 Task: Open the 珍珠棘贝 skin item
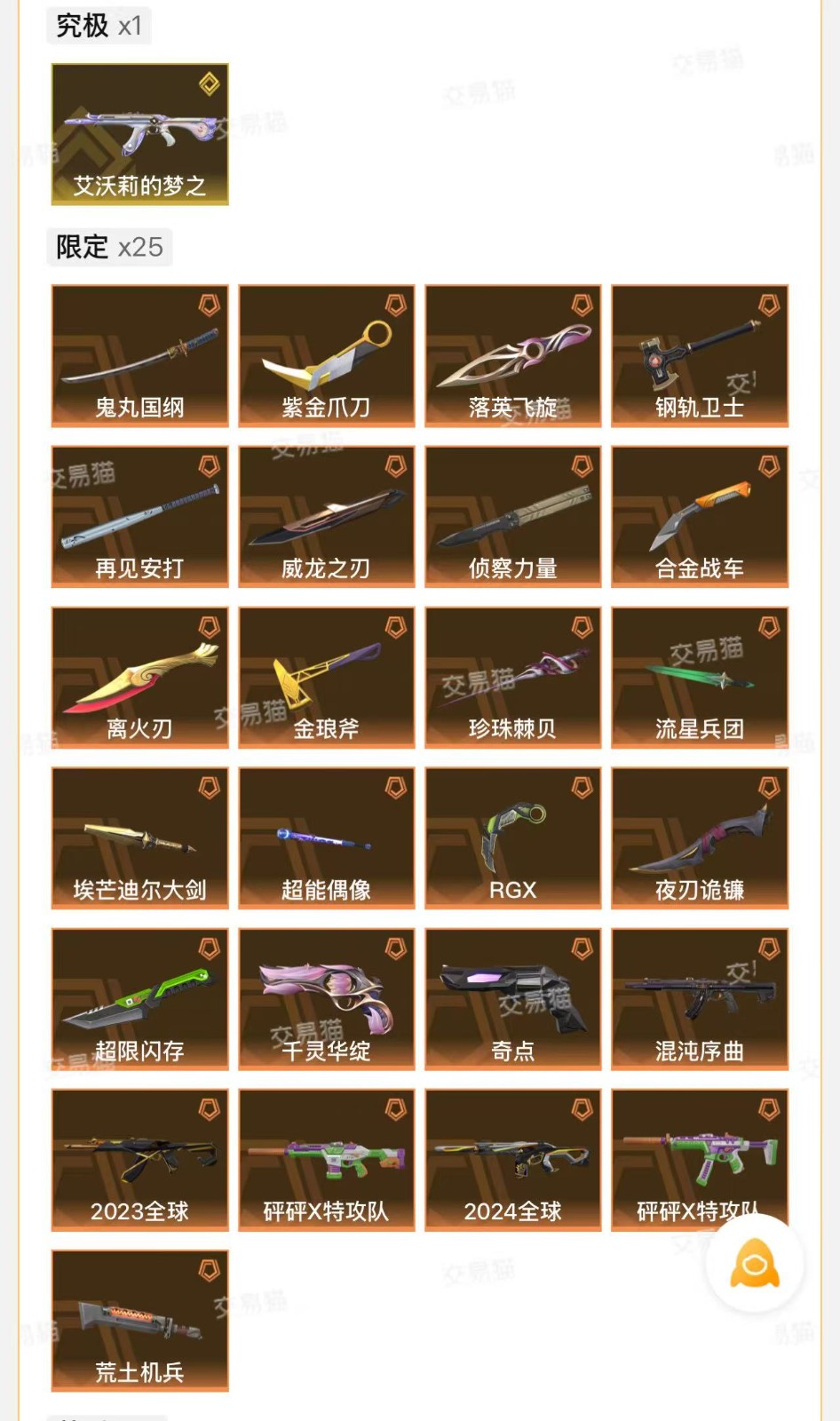click(513, 678)
